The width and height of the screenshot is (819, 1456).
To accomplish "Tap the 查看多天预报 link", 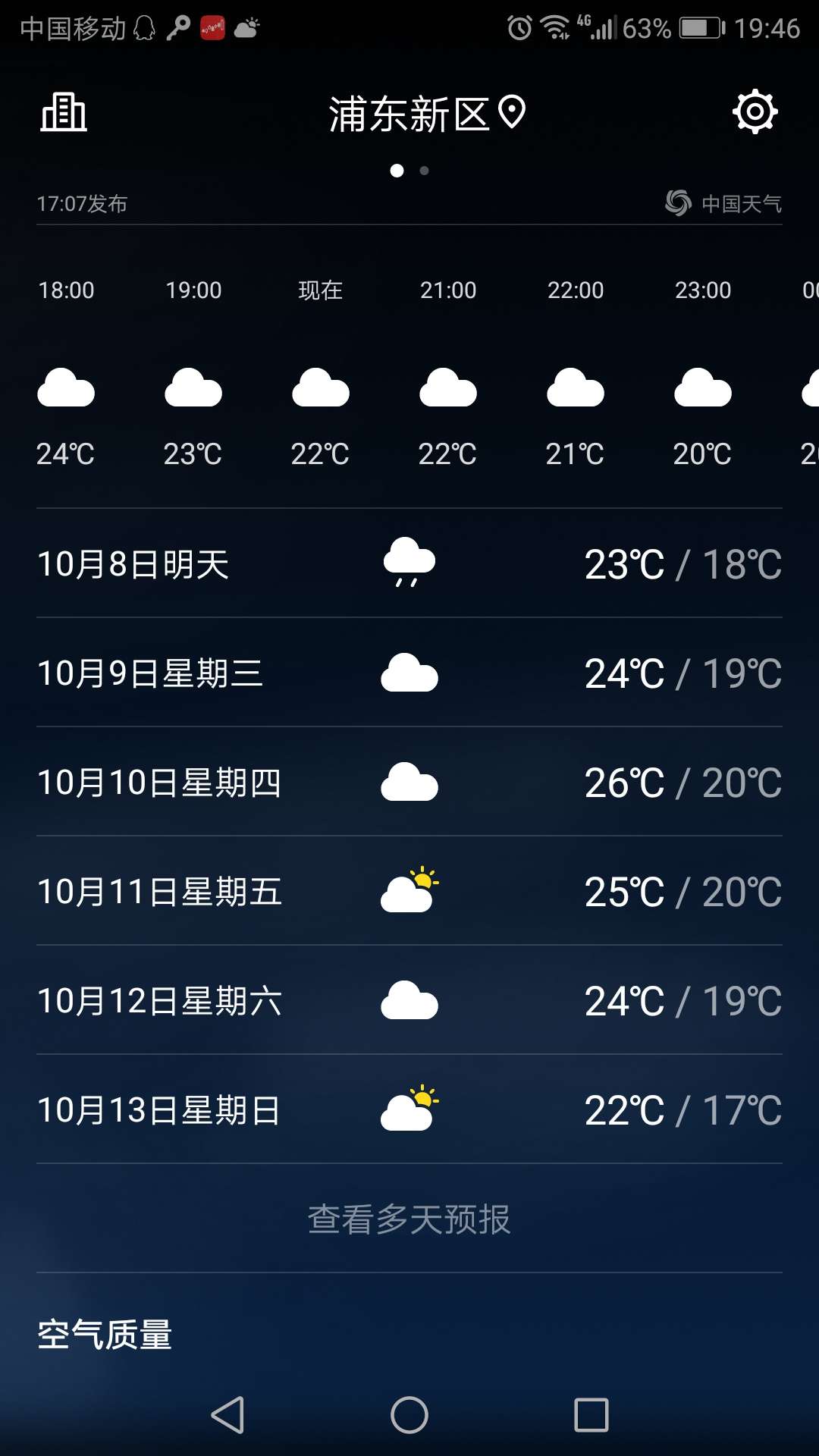I will (409, 1219).
